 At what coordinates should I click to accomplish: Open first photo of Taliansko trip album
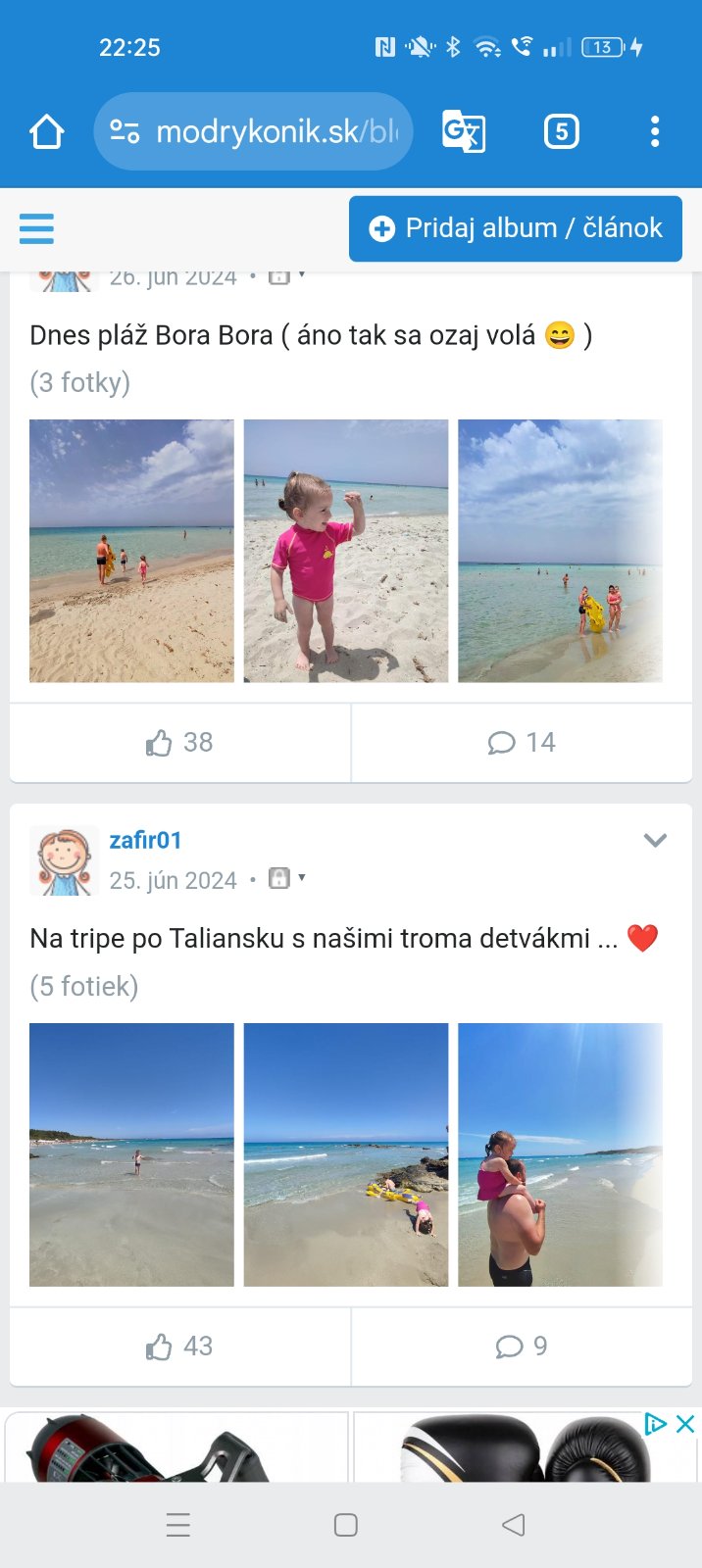pos(131,1154)
